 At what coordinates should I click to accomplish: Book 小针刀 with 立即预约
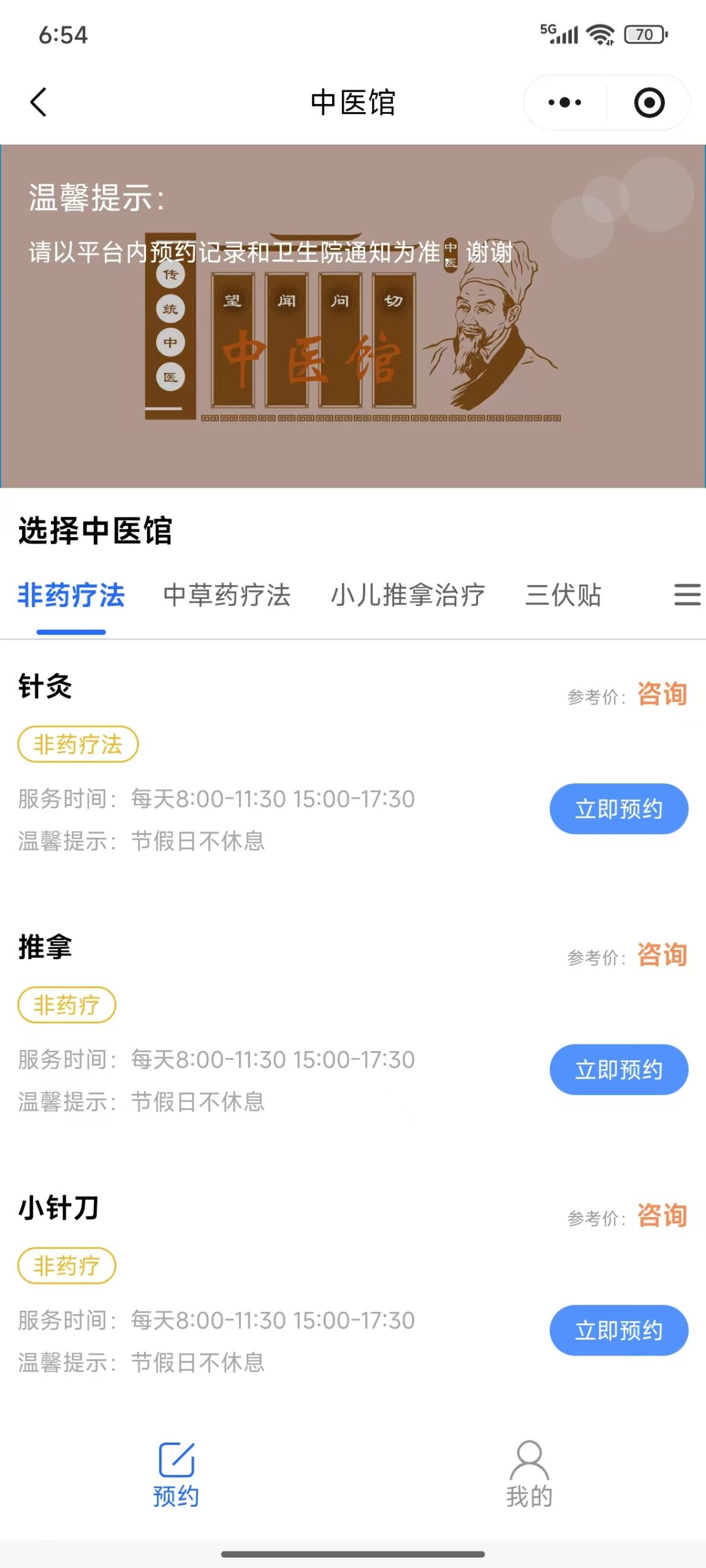(x=618, y=1330)
